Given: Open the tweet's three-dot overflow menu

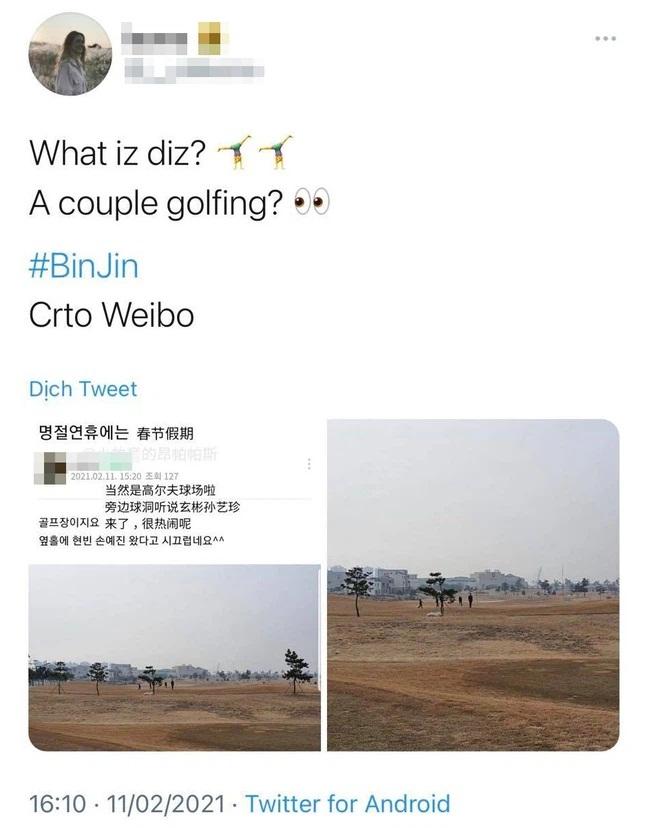Looking at the screenshot, I should tap(605, 39).
